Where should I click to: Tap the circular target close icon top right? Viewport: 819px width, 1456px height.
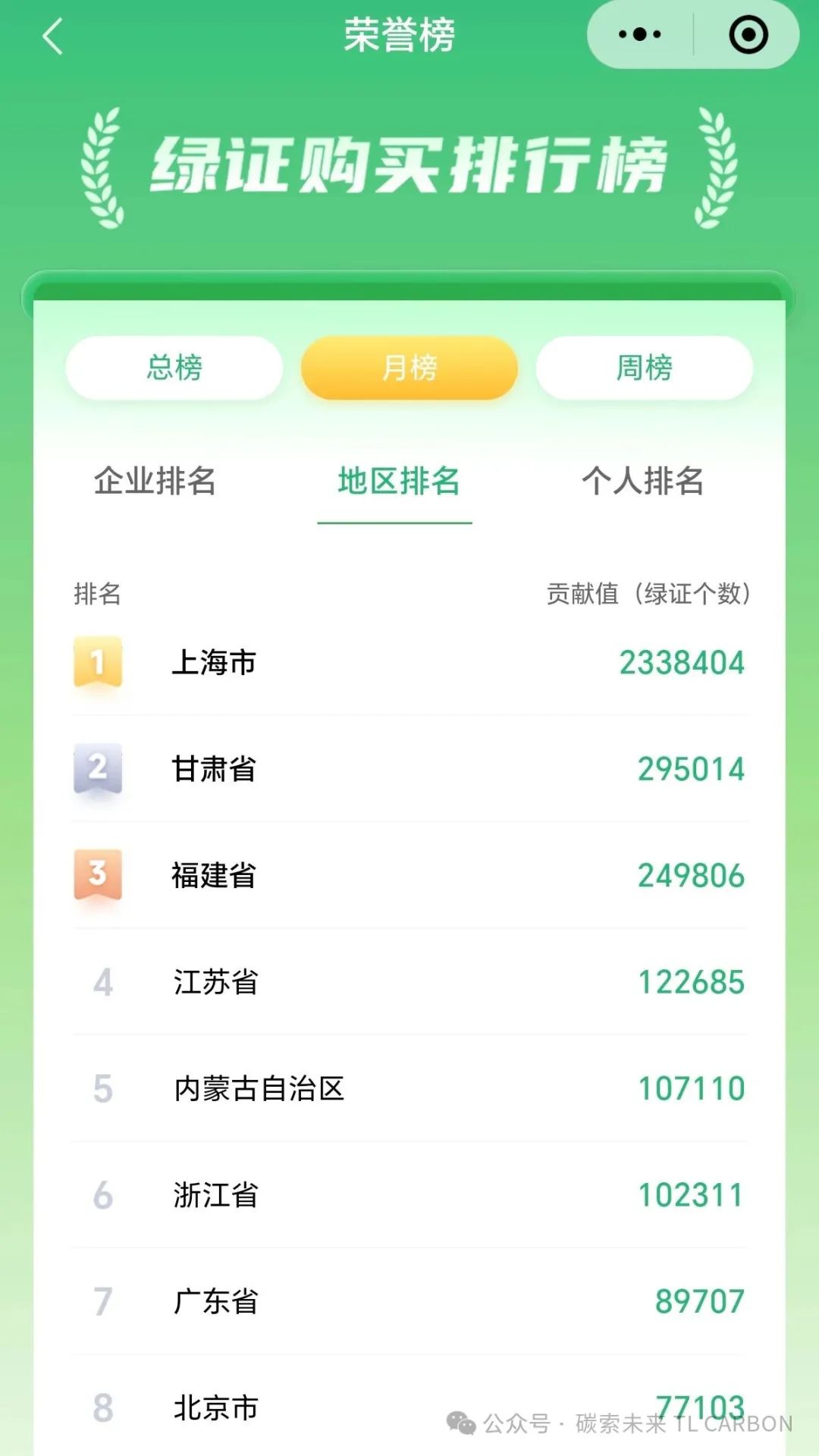pyautogui.click(x=748, y=33)
